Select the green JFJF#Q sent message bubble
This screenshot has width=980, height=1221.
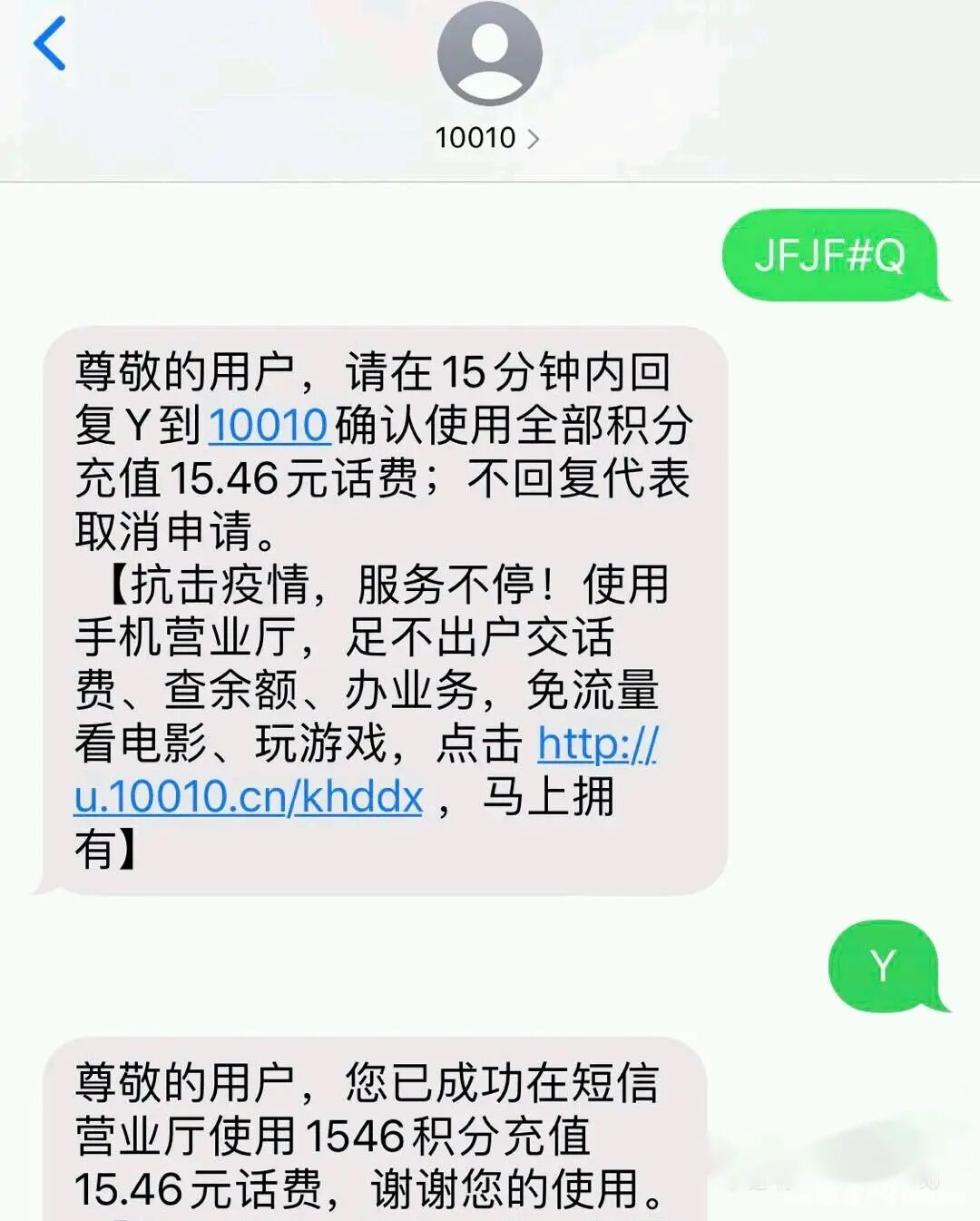coord(833,256)
